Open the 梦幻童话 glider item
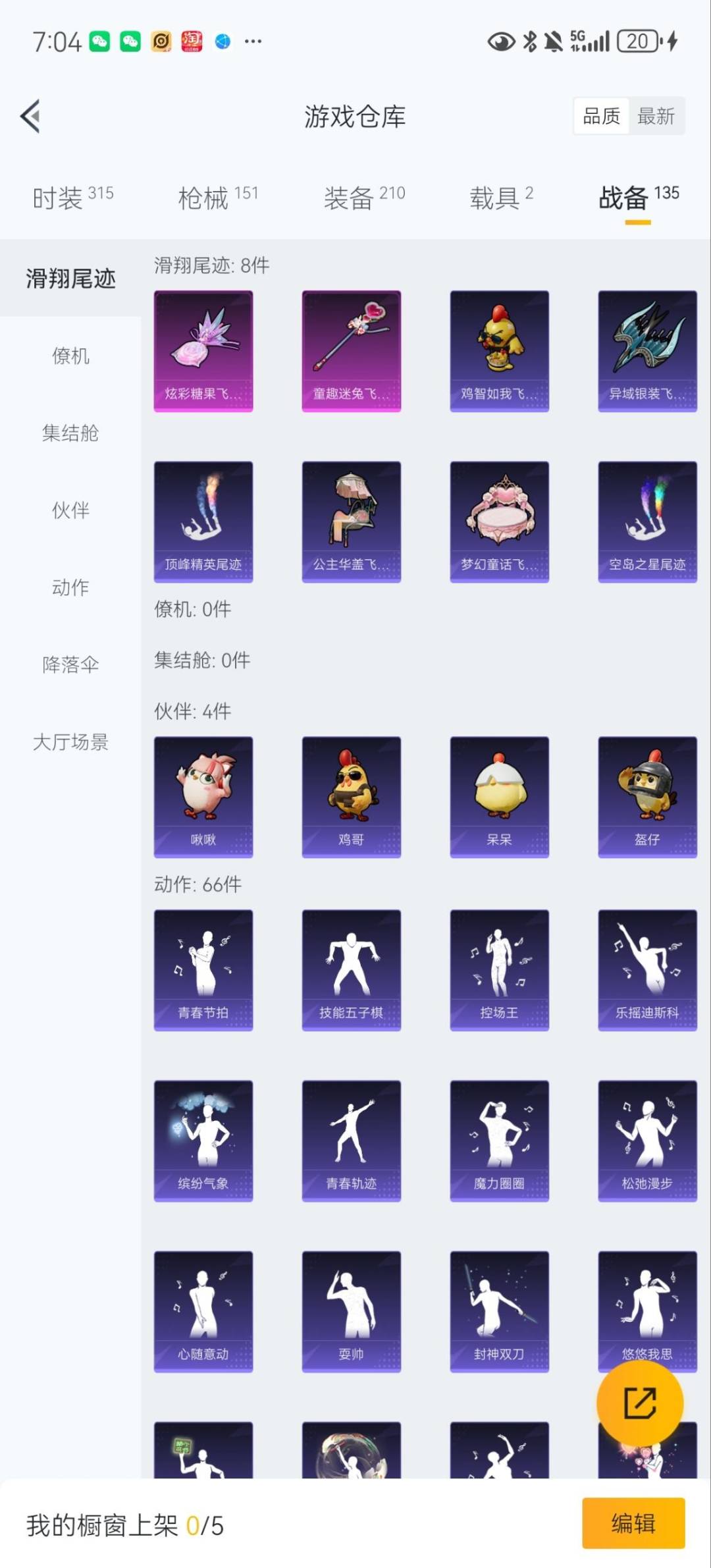711x1568 pixels. [x=499, y=520]
